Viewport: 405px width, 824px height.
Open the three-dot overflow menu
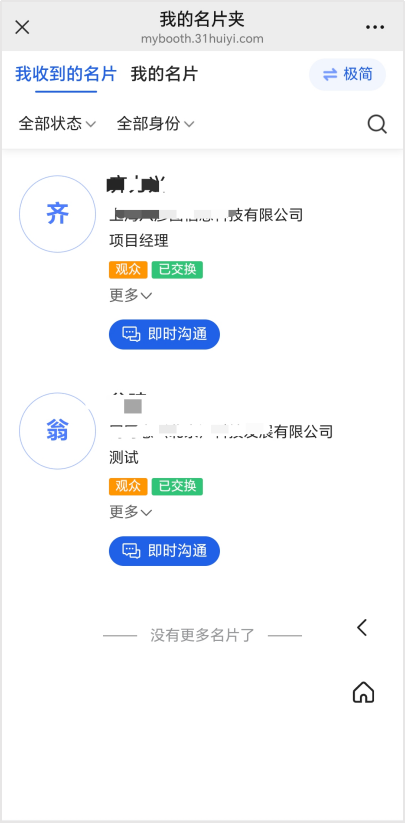tap(375, 27)
